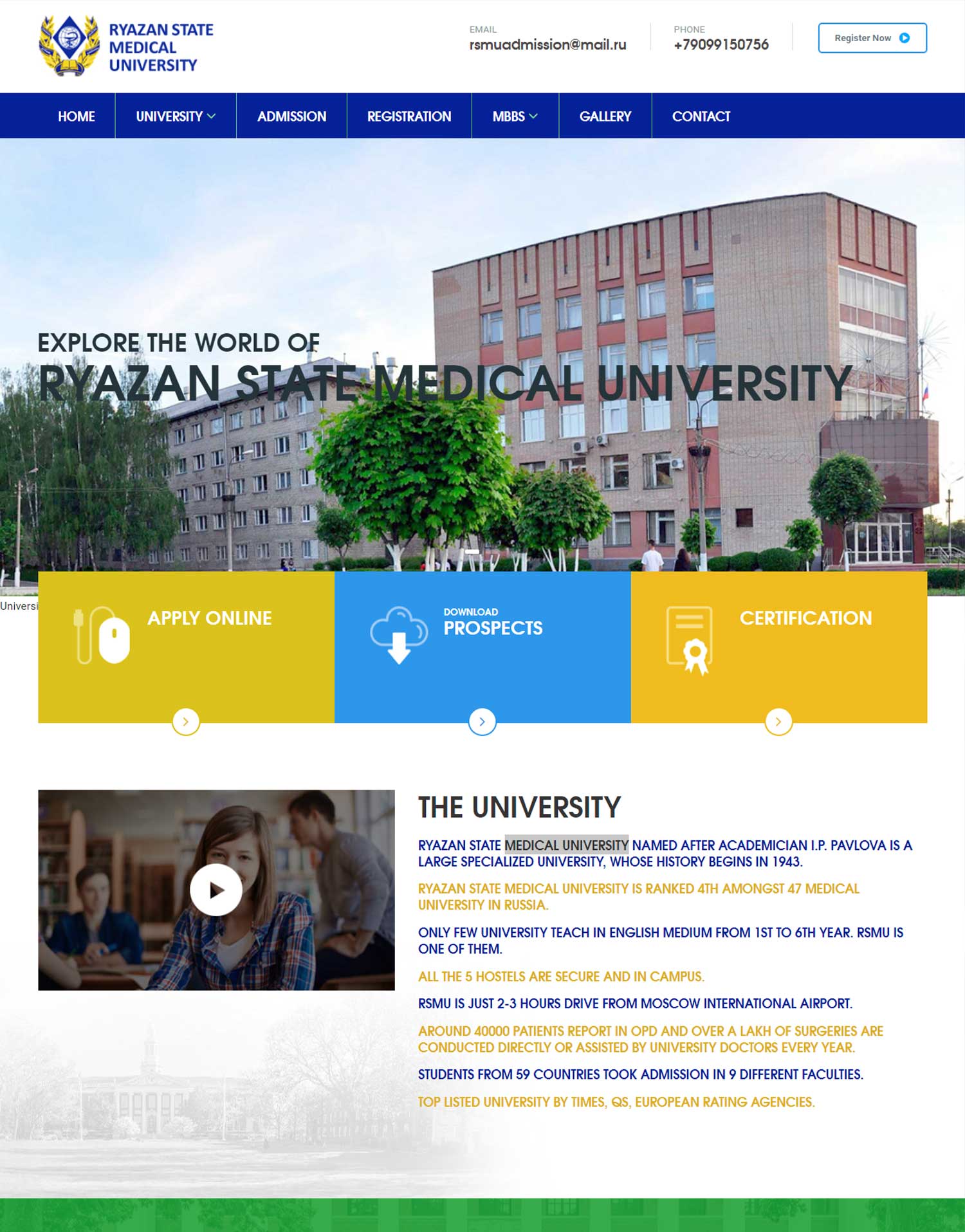Open the Contact page
Image resolution: width=965 pixels, height=1232 pixels.
(x=701, y=116)
